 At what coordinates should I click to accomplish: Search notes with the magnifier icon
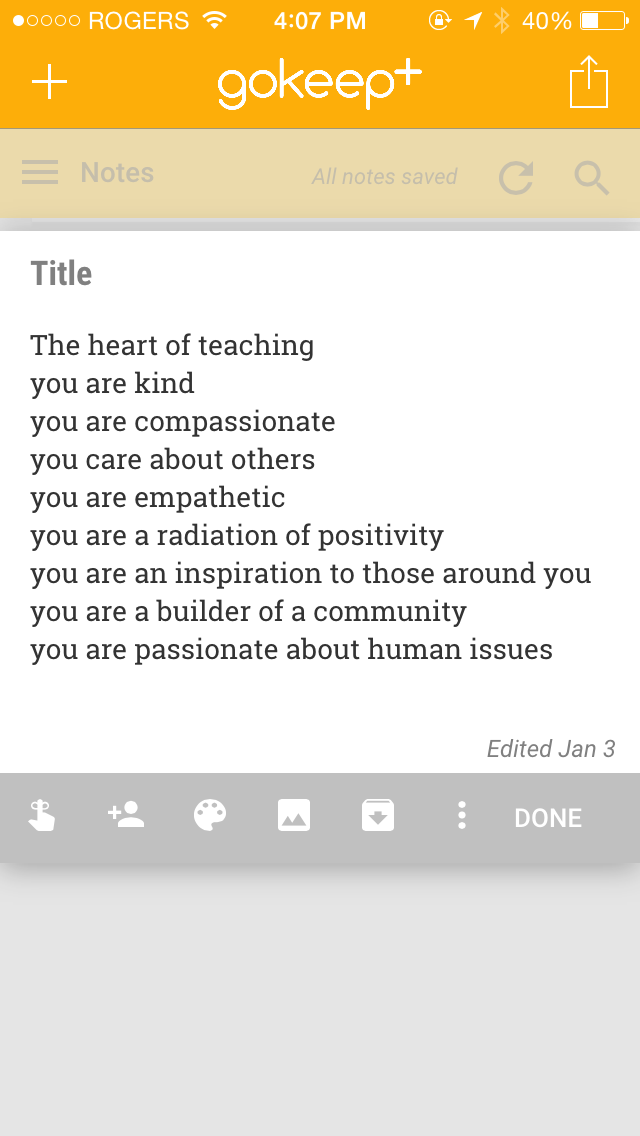(x=592, y=178)
